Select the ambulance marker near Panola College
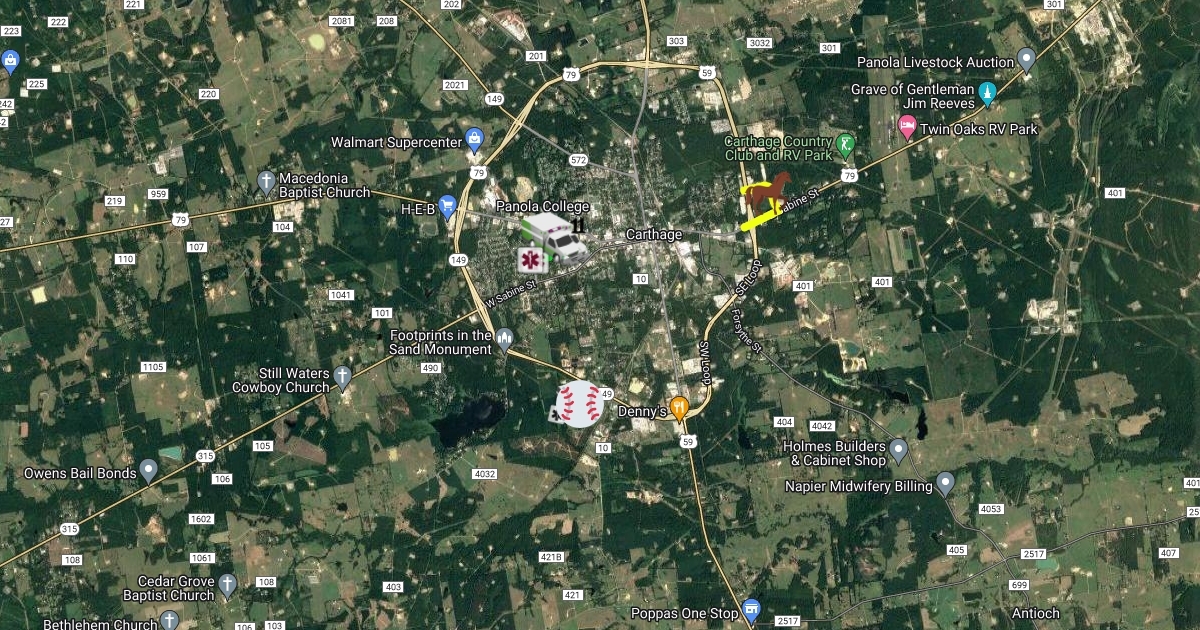1200x630 pixels. click(554, 238)
